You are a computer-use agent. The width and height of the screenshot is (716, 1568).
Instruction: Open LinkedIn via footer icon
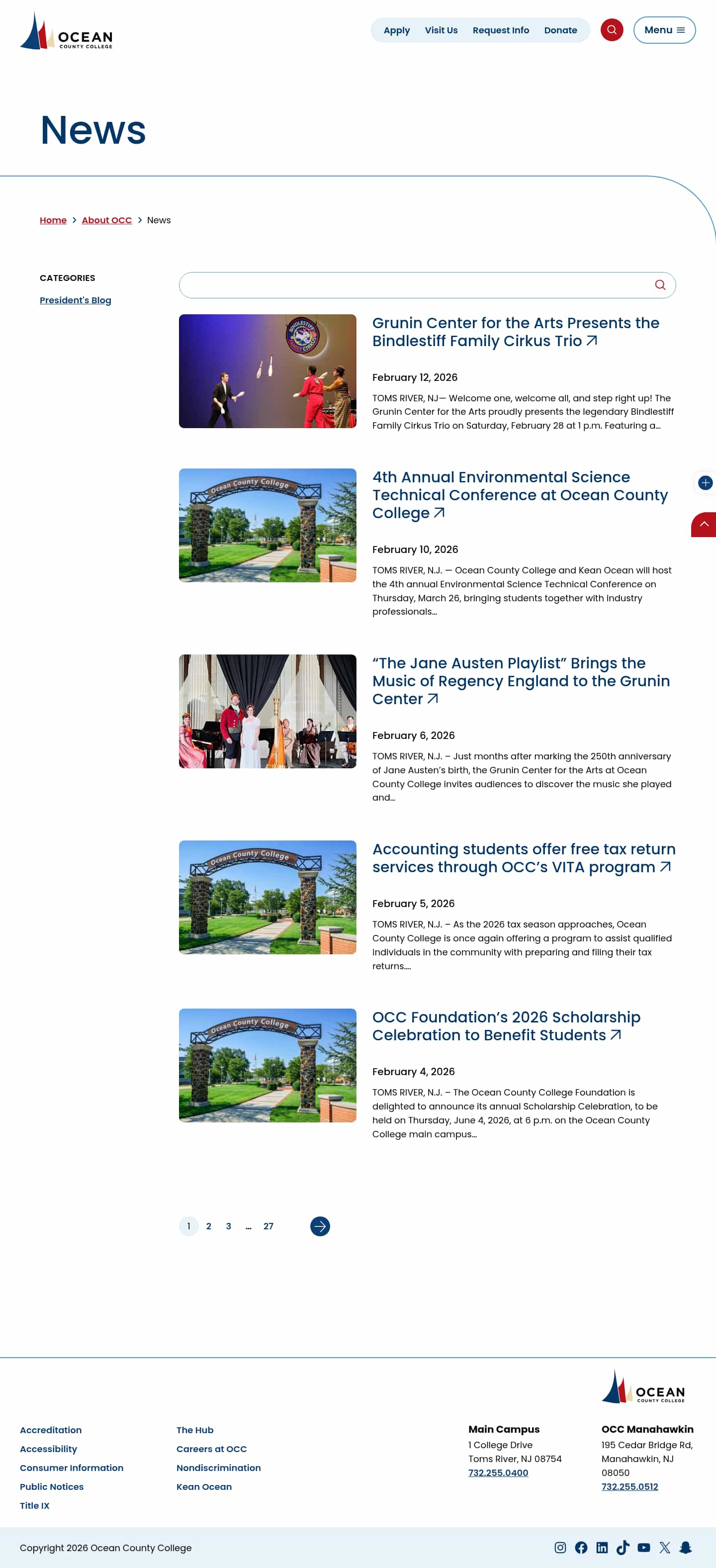(x=602, y=1548)
